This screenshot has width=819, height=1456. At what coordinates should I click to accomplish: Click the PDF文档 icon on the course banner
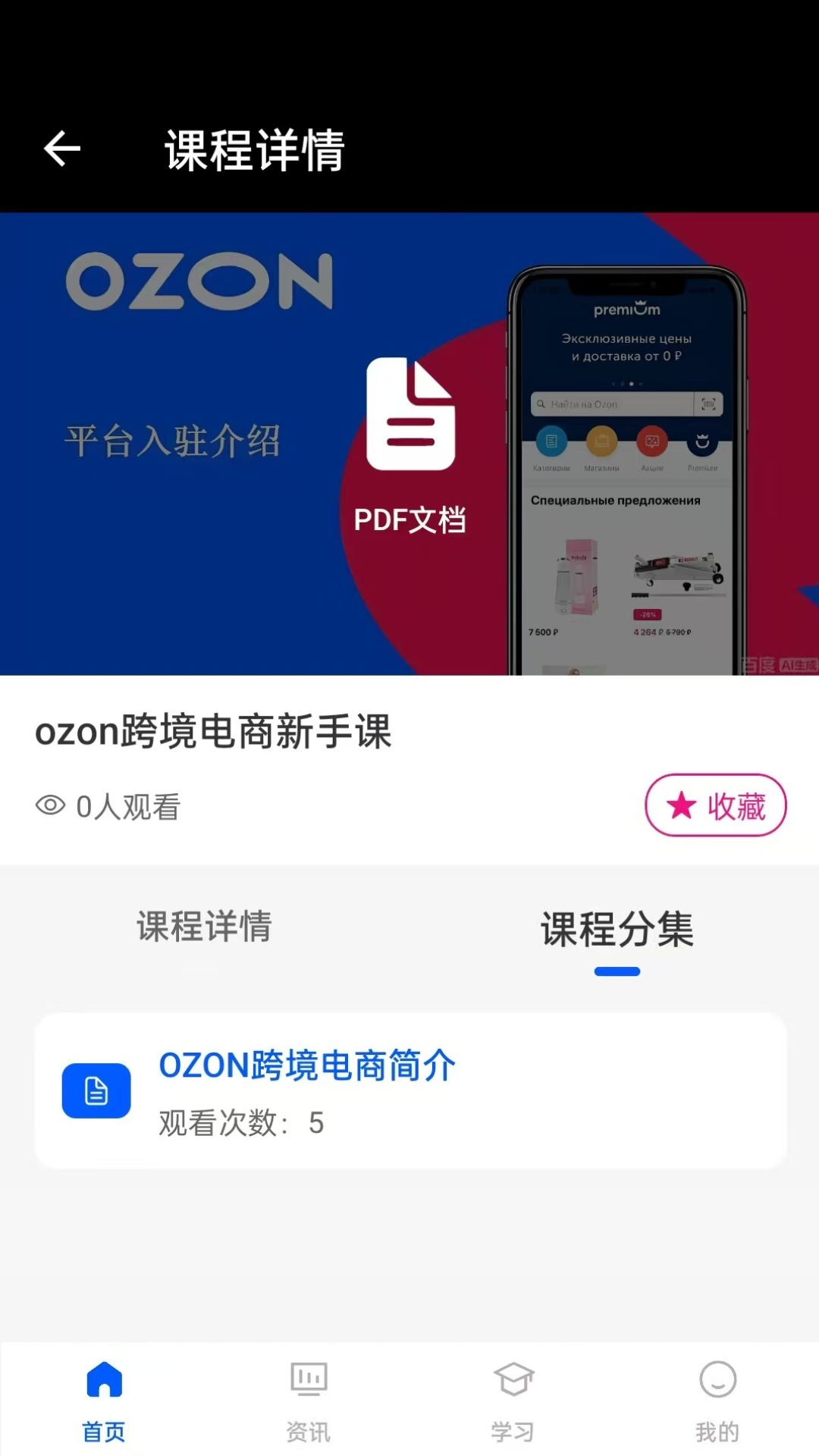tap(410, 414)
